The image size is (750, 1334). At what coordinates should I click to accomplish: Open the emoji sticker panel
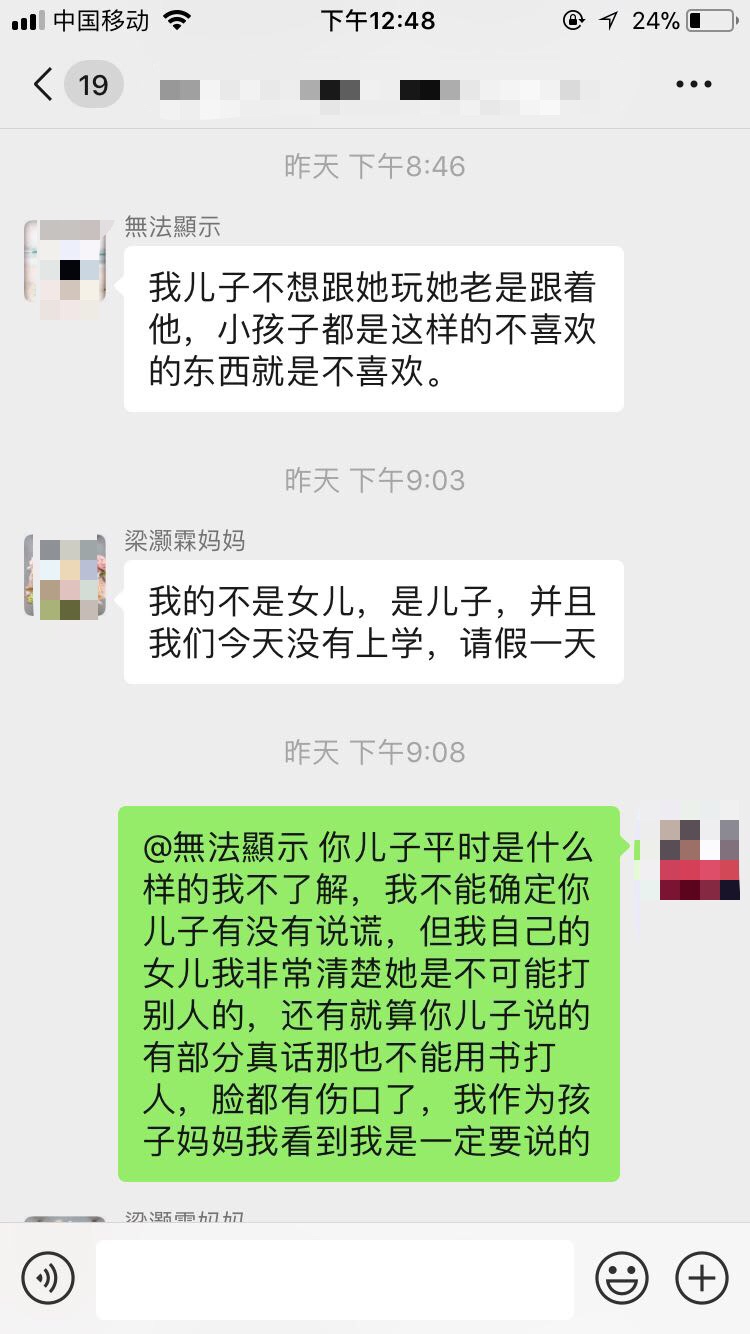(622, 1277)
